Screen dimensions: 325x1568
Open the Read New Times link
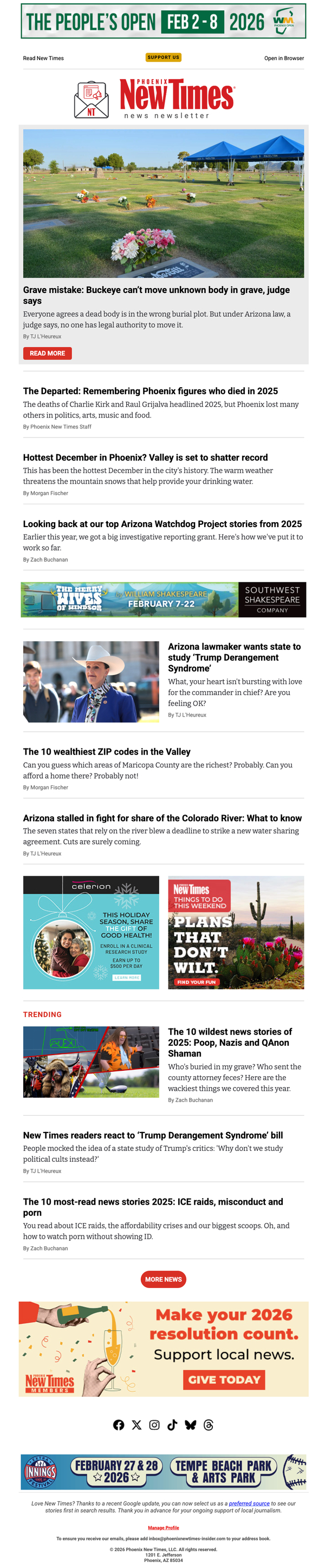[43, 58]
